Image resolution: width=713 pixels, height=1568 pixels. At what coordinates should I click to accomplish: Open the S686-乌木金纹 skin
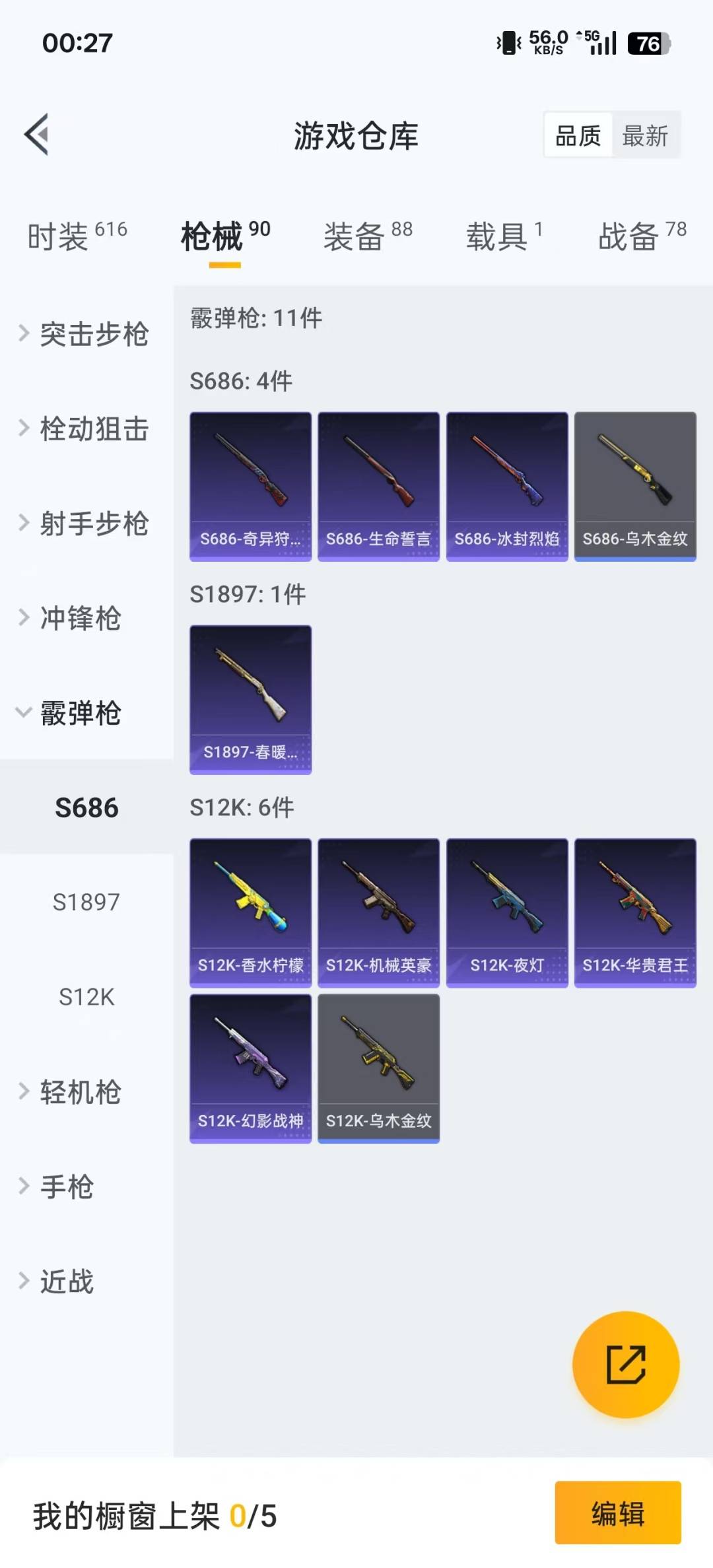click(635, 487)
